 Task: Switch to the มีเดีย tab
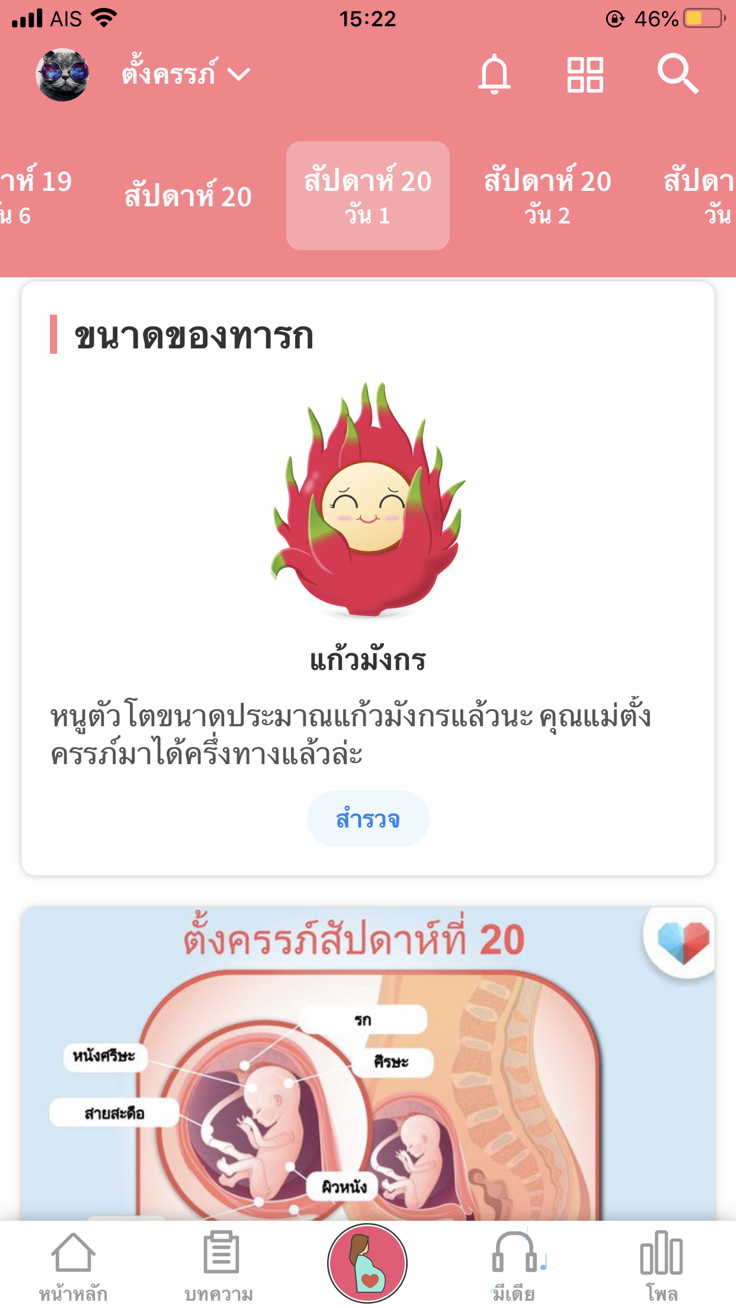click(x=514, y=1267)
